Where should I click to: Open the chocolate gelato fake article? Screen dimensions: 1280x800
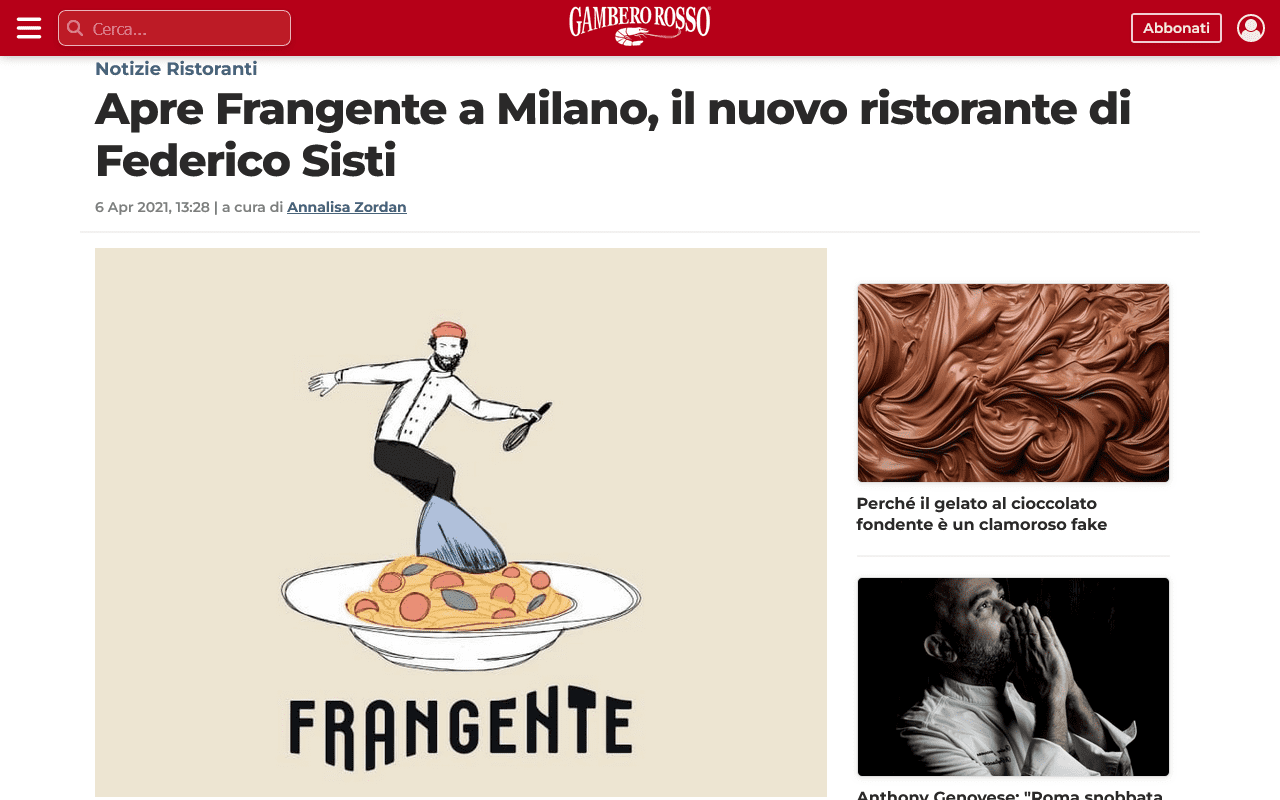(x=981, y=514)
